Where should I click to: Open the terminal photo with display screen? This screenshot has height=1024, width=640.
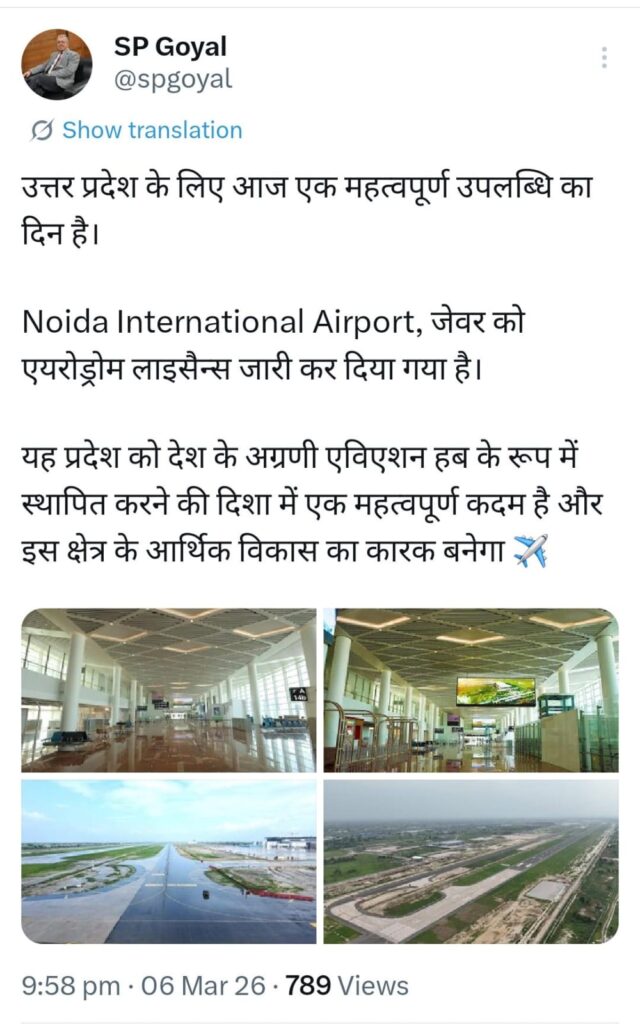[x=470, y=690]
